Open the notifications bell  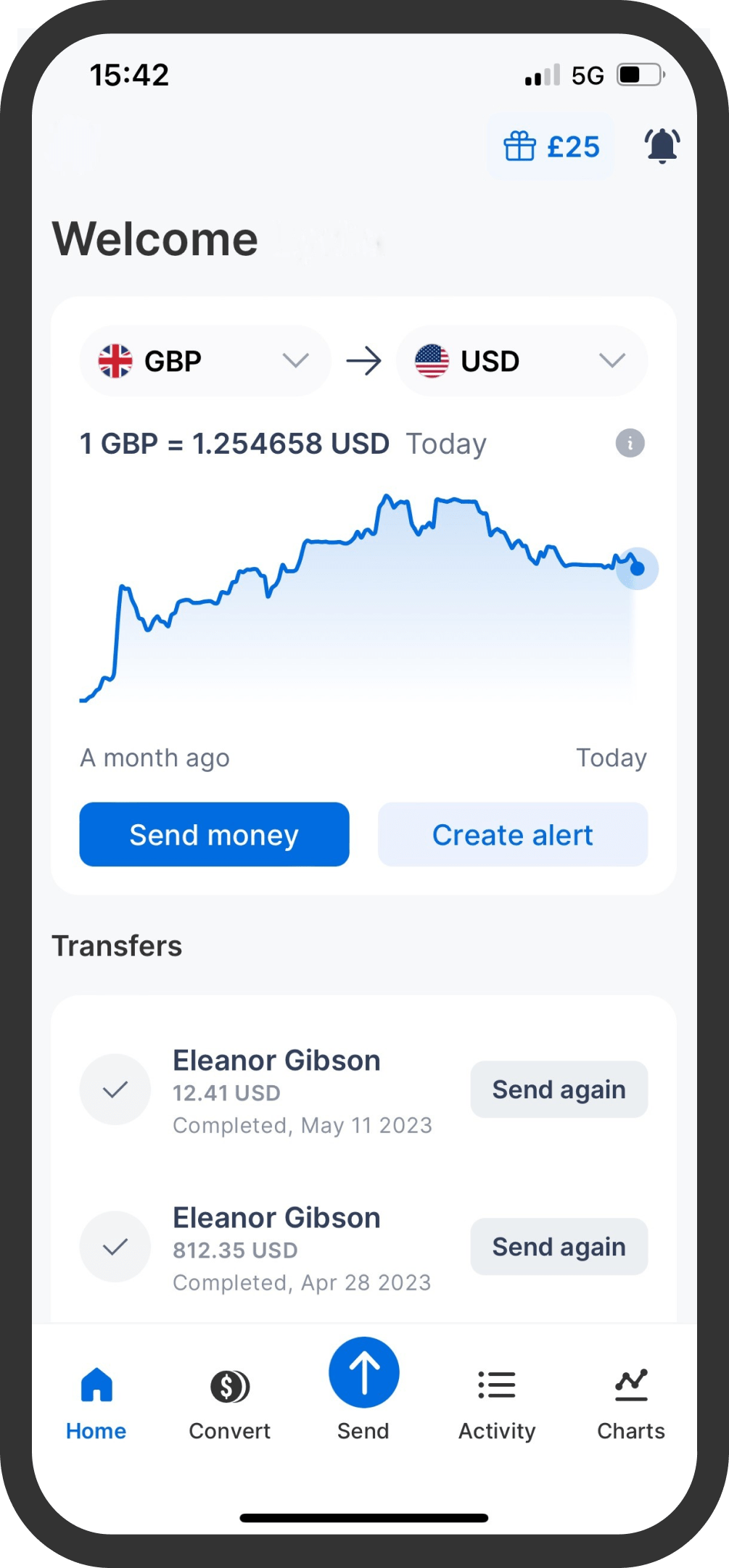[x=662, y=146]
